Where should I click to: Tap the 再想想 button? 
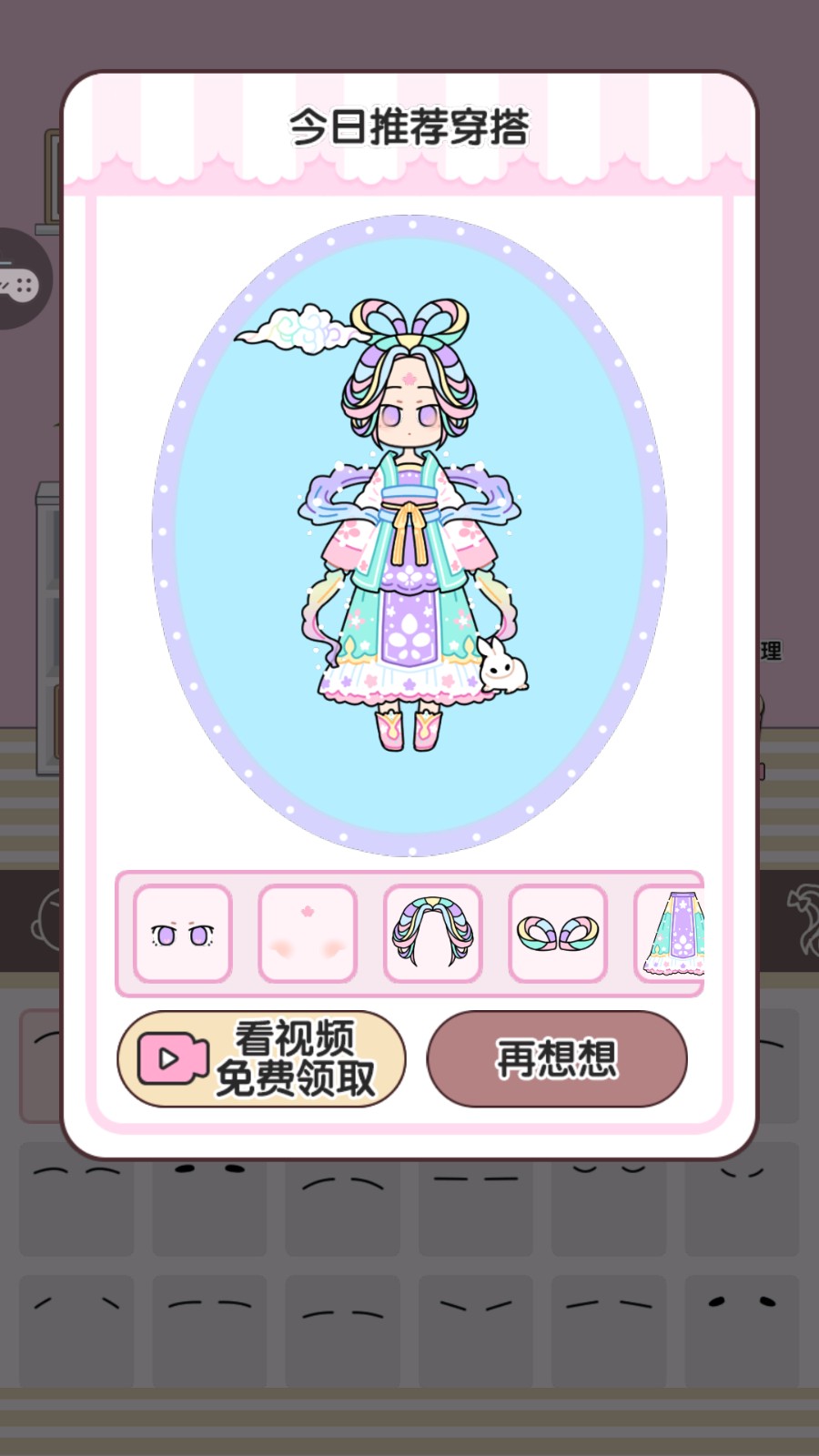tap(557, 1058)
